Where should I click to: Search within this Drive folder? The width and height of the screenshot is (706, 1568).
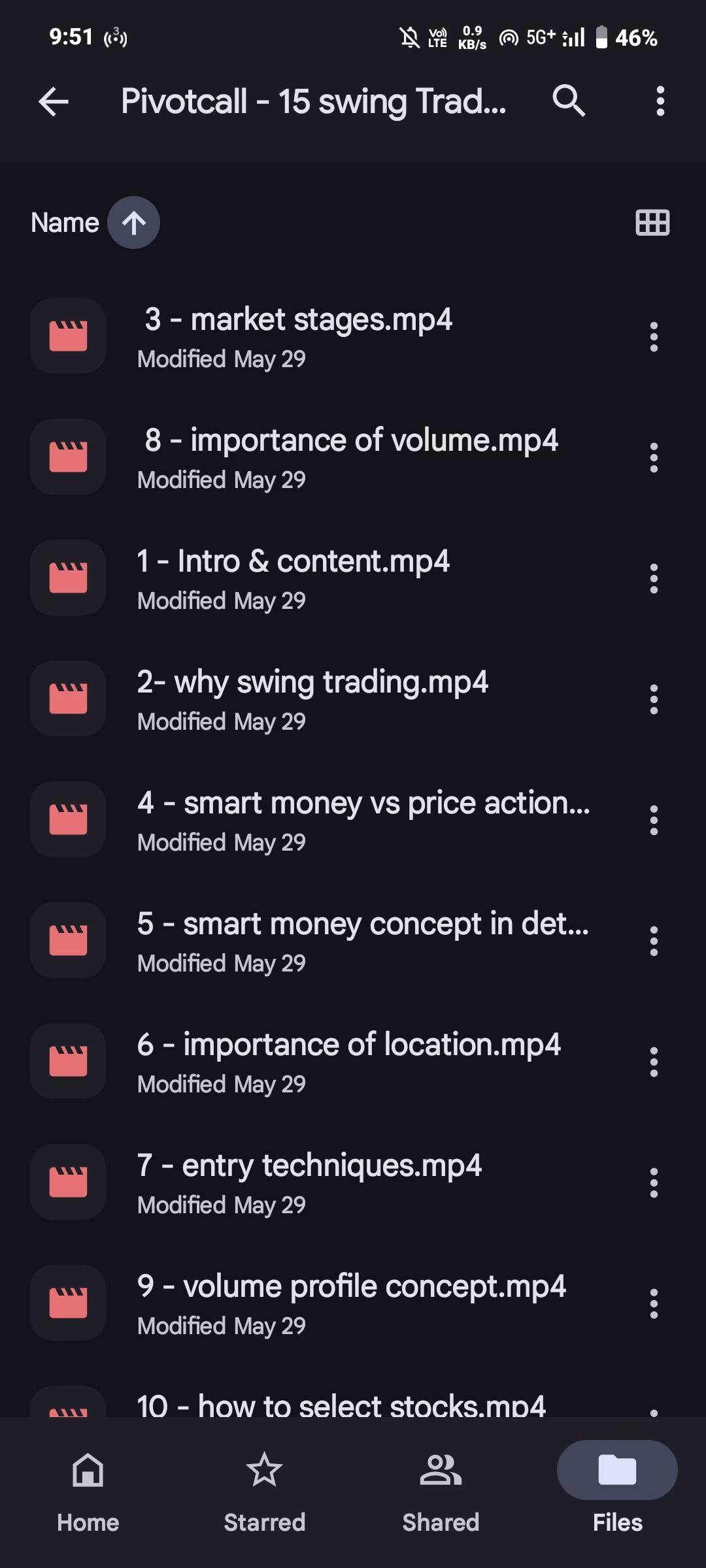(x=569, y=101)
